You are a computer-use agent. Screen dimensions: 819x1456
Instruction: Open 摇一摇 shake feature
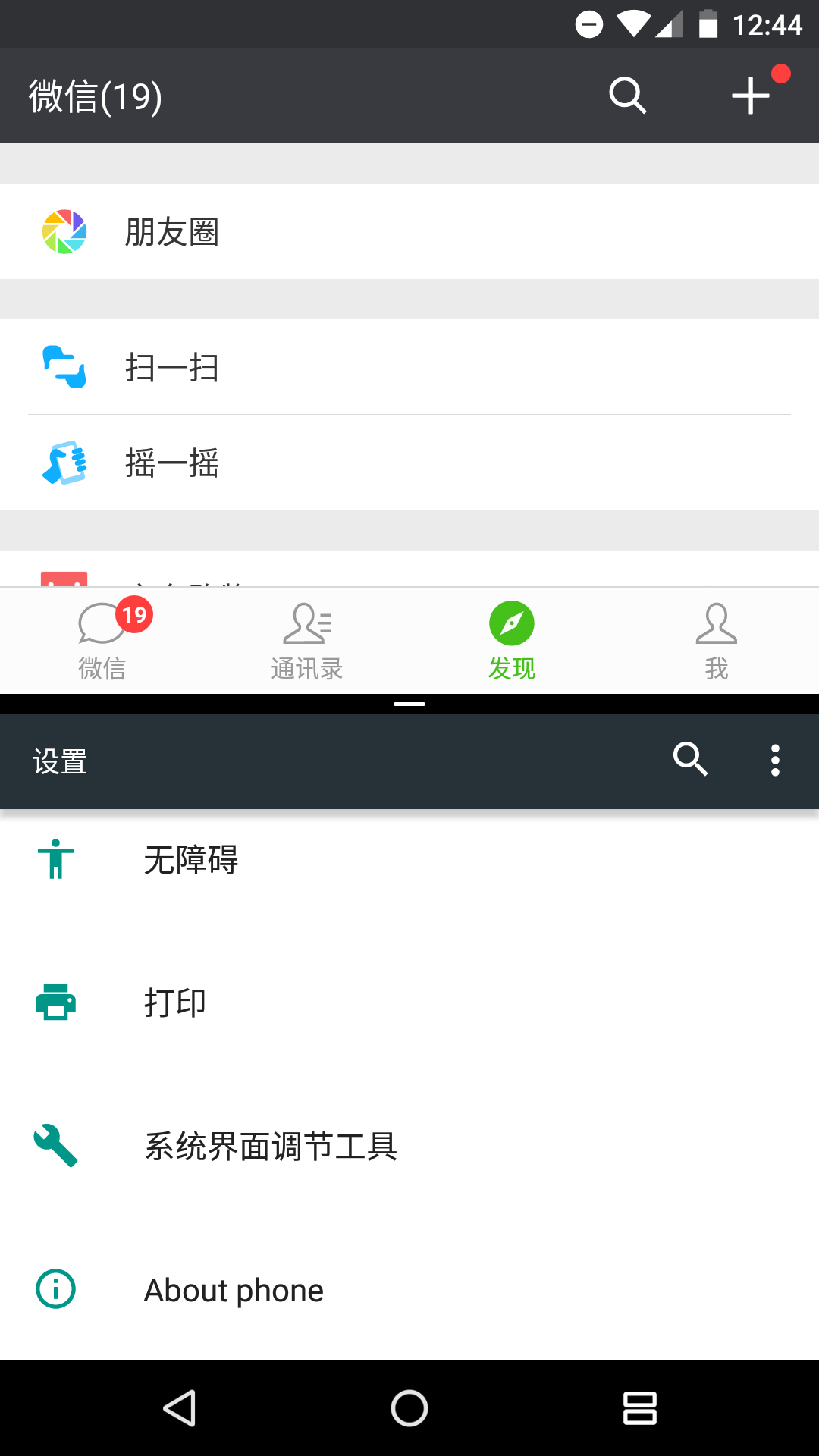click(409, 463)
